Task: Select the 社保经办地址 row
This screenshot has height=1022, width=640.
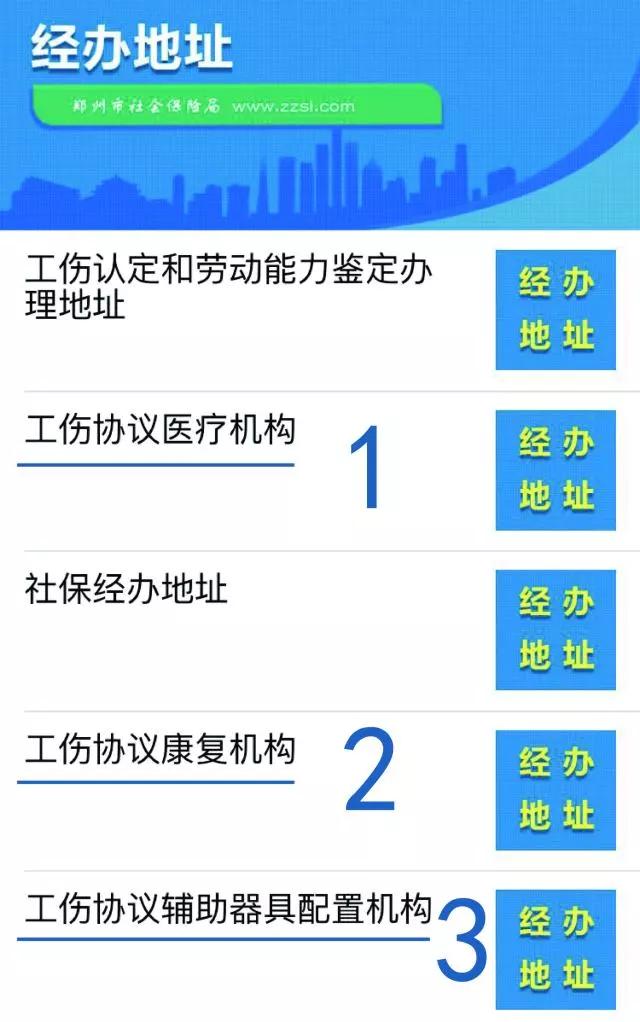Action: (127, 590)
